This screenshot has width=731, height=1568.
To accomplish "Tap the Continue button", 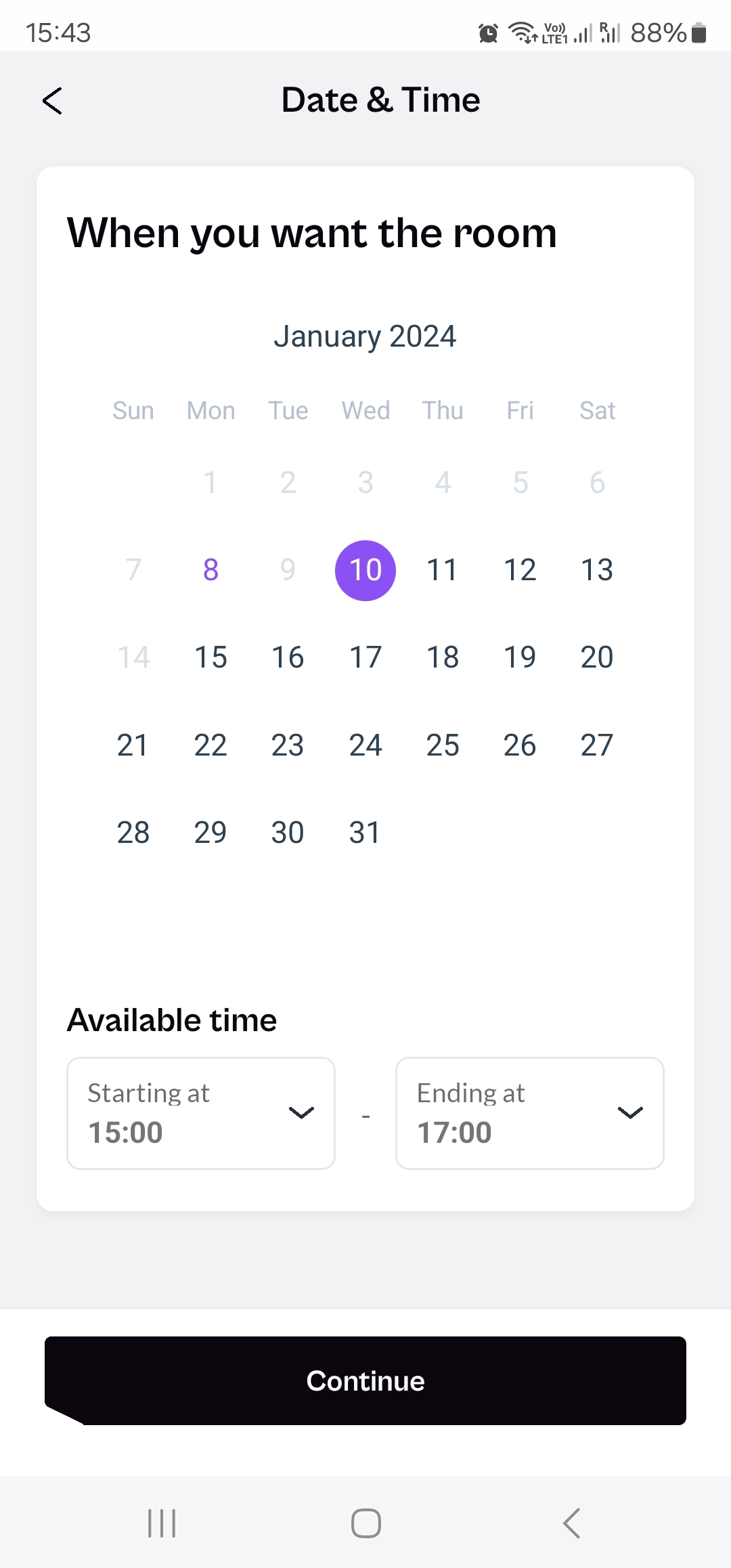I will pyautogui.click(x=365, y=1380).
